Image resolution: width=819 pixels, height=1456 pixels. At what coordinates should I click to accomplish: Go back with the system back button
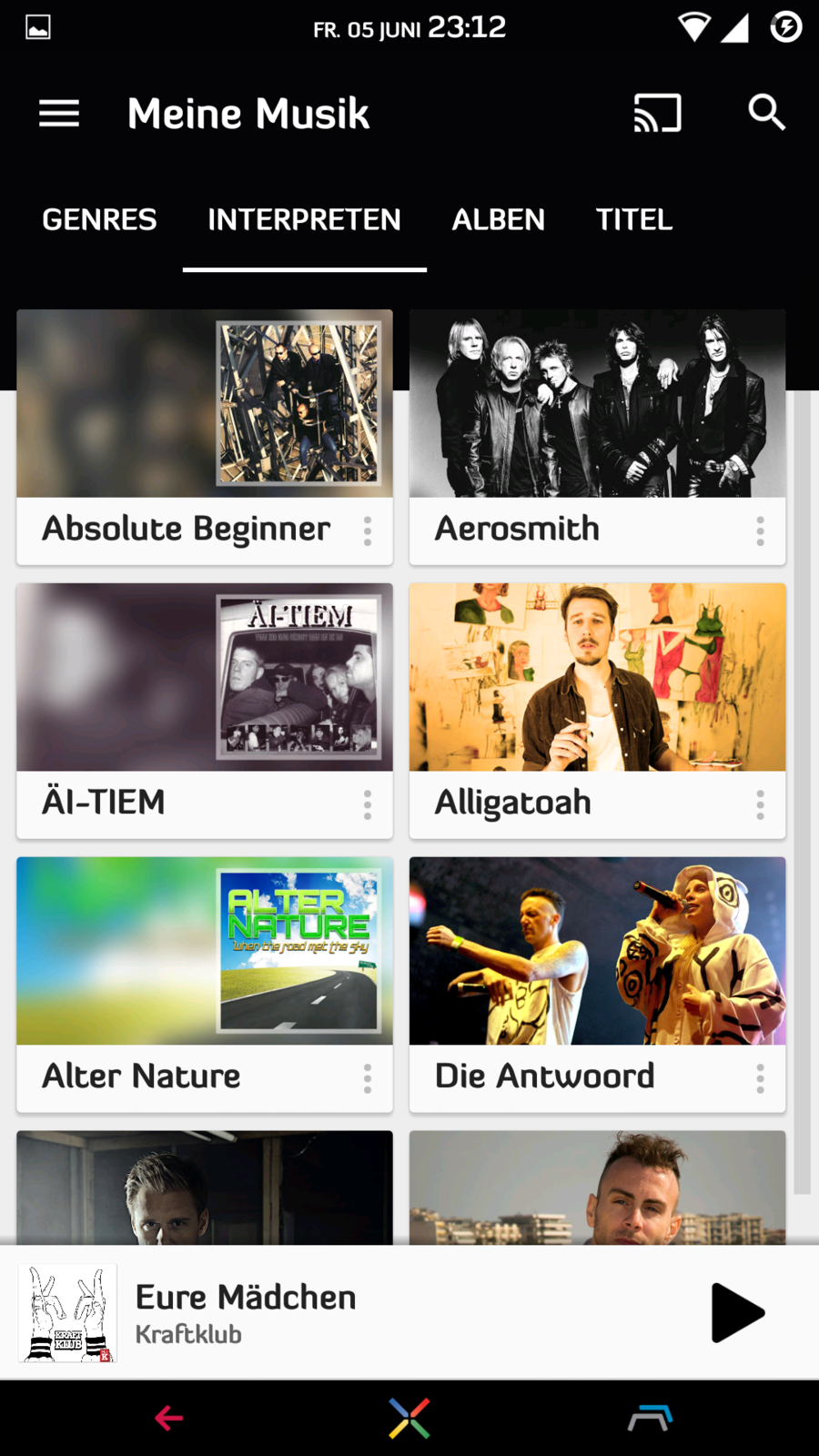coord(169,1418)
